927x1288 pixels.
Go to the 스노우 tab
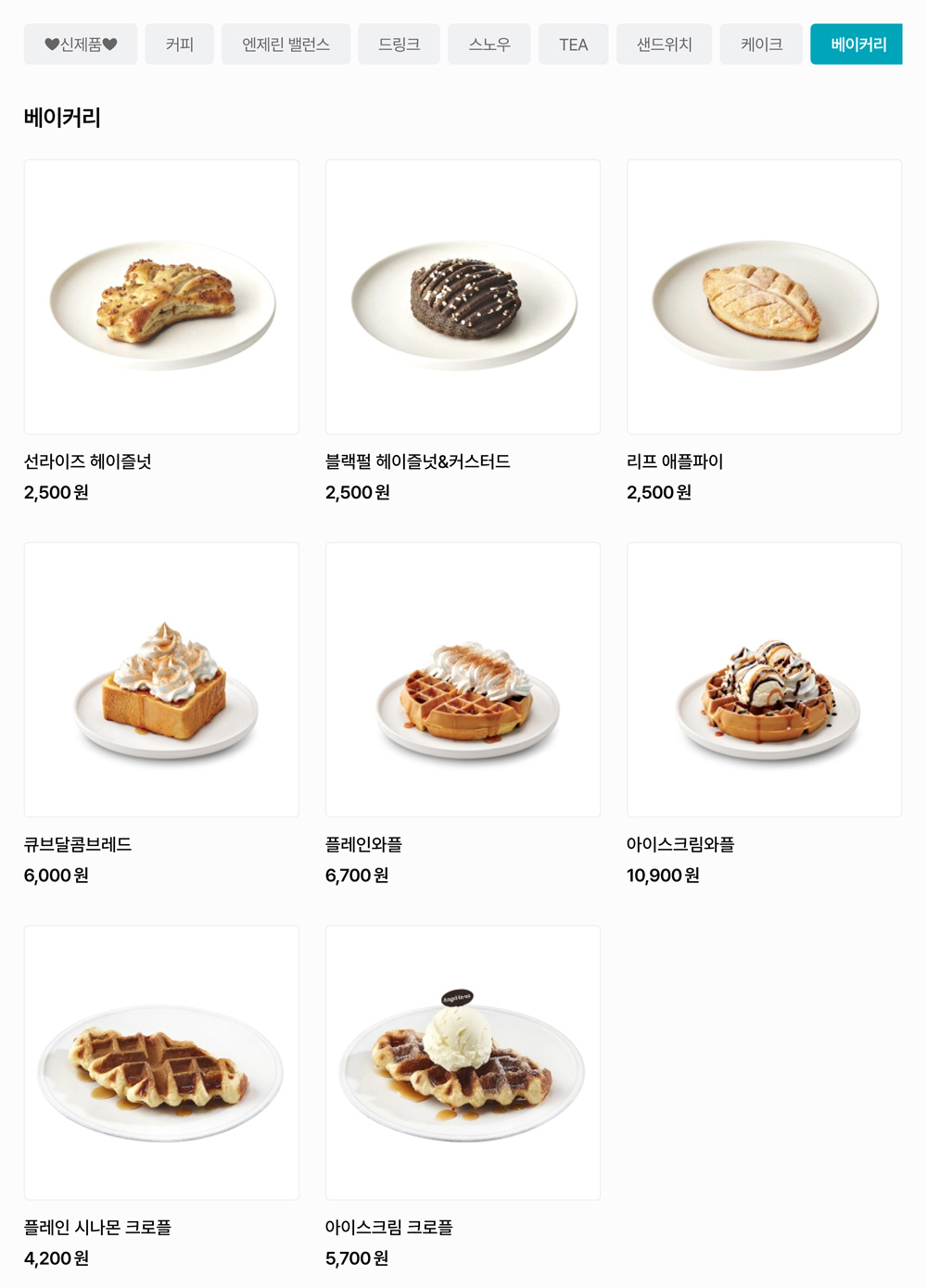[489, 44]
